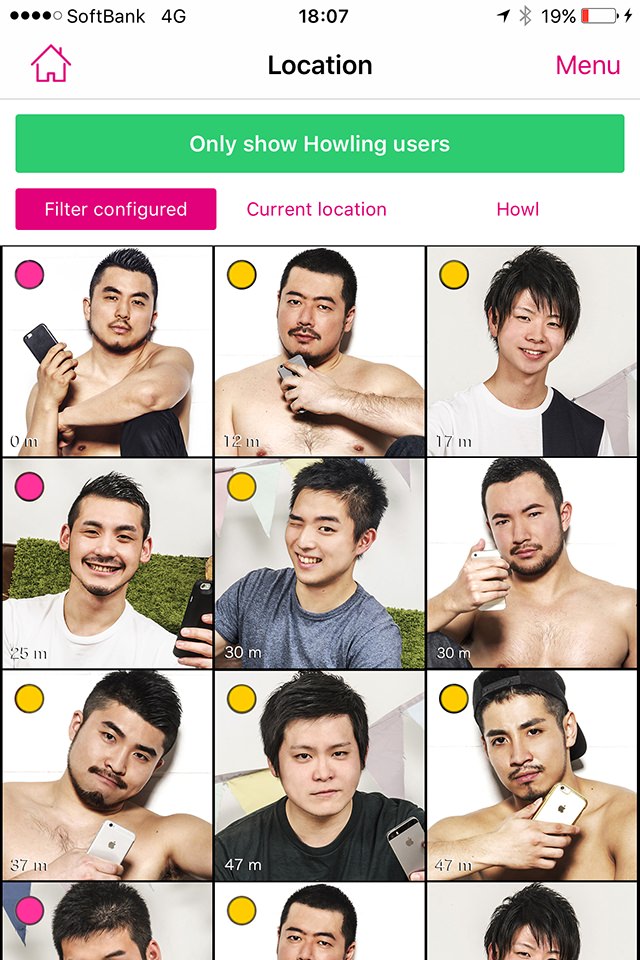
Task: Open the profile at 0 m
Action: tap(107, 351)
